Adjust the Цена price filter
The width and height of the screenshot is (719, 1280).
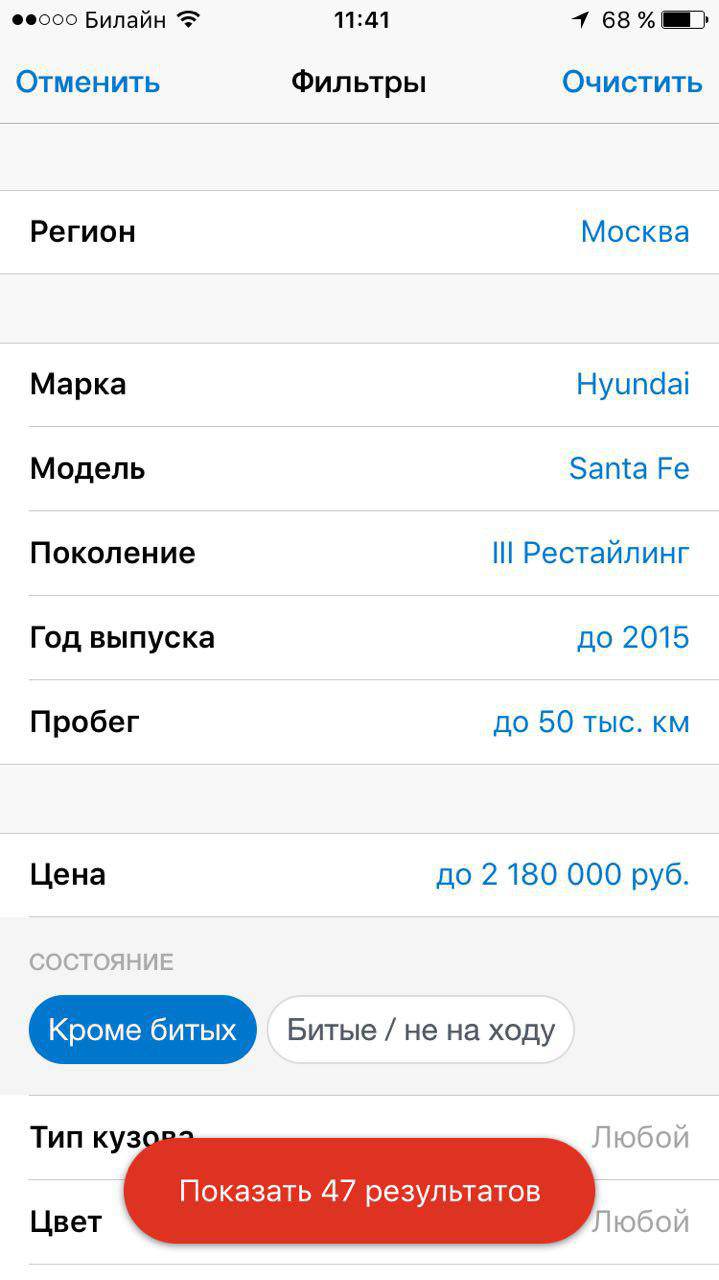[x=359, y=875]
